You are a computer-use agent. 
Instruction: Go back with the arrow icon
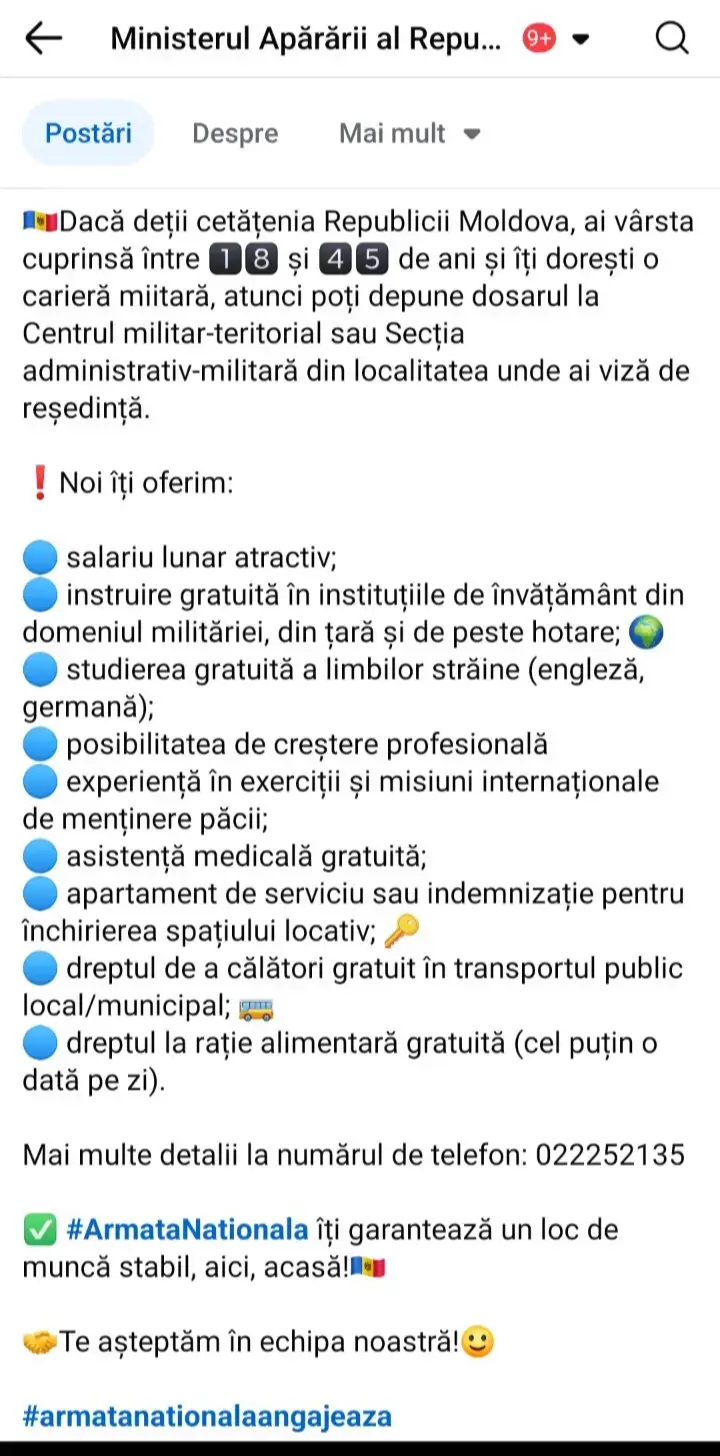point(43,38)
